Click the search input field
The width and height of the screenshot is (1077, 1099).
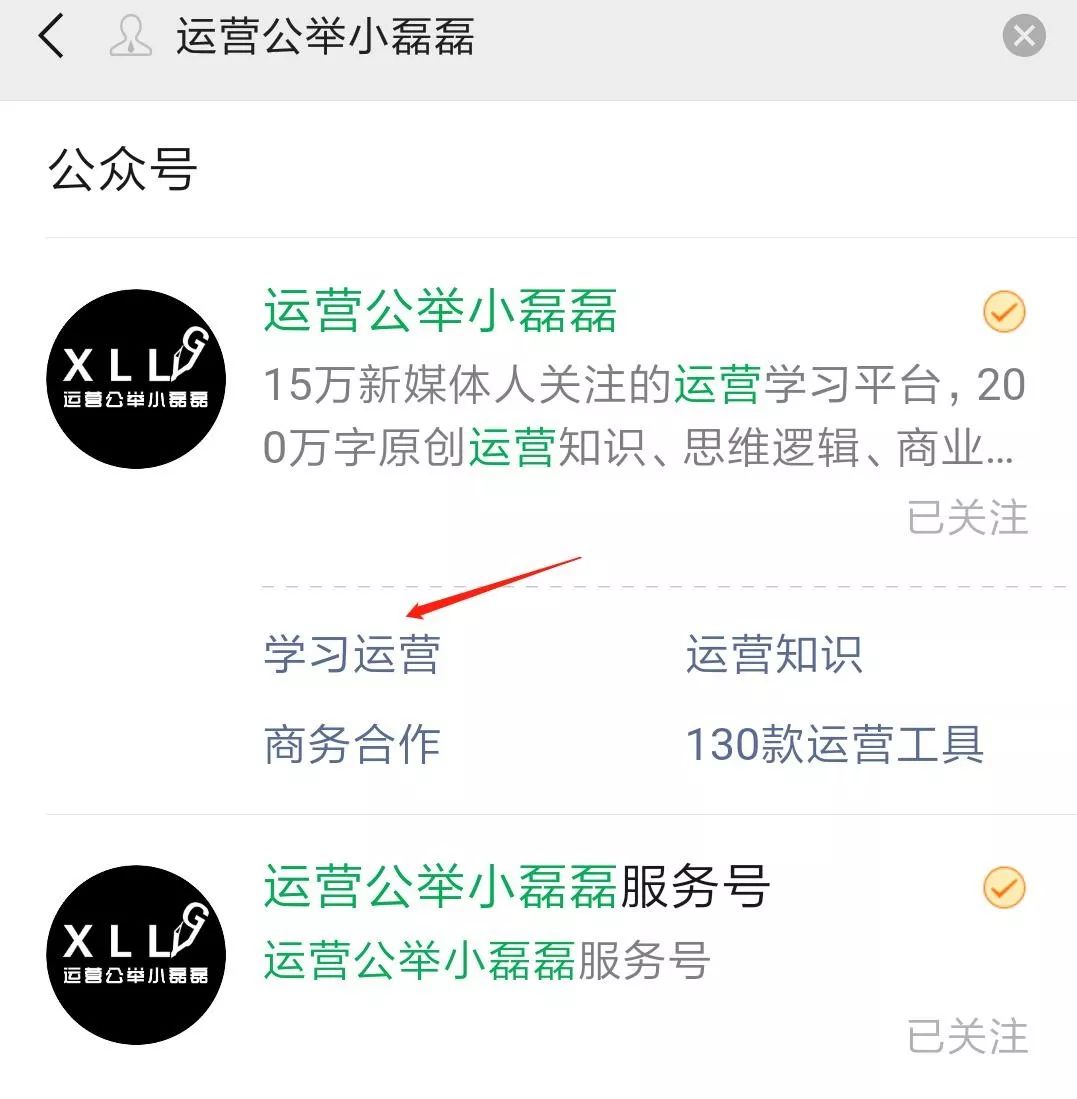click(x=500, y=36)
